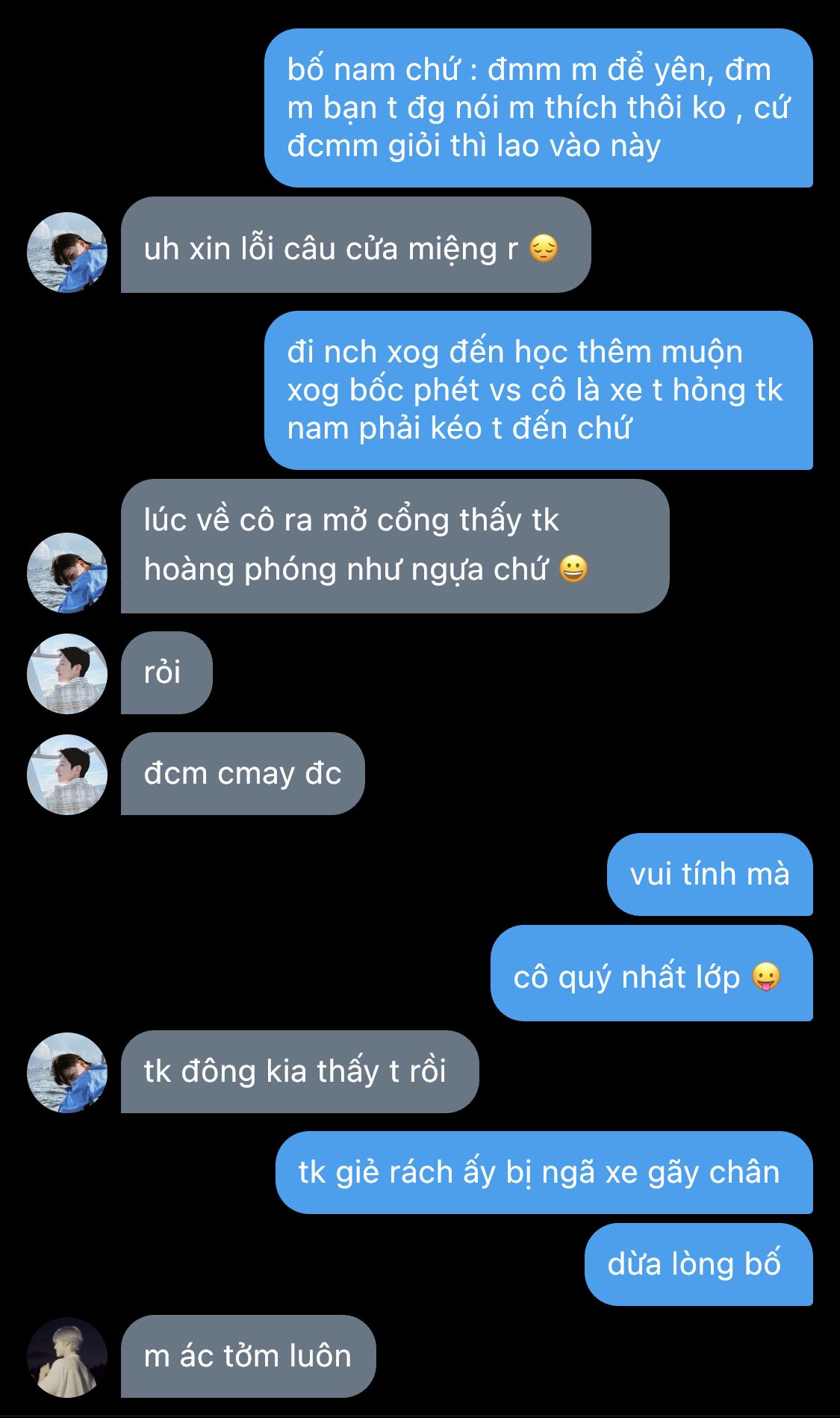Open sender avatar beside "uh xin lỗi câu cửa miệng r"
The width and height of the screenshot is (840, 1418).
pyautogui.click(x=67, y=253)
